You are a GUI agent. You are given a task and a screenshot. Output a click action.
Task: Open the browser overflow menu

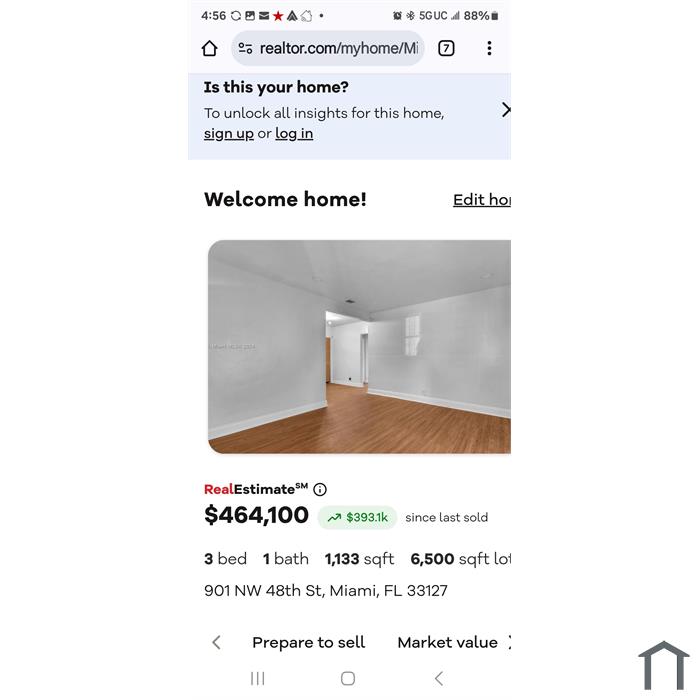489,48
